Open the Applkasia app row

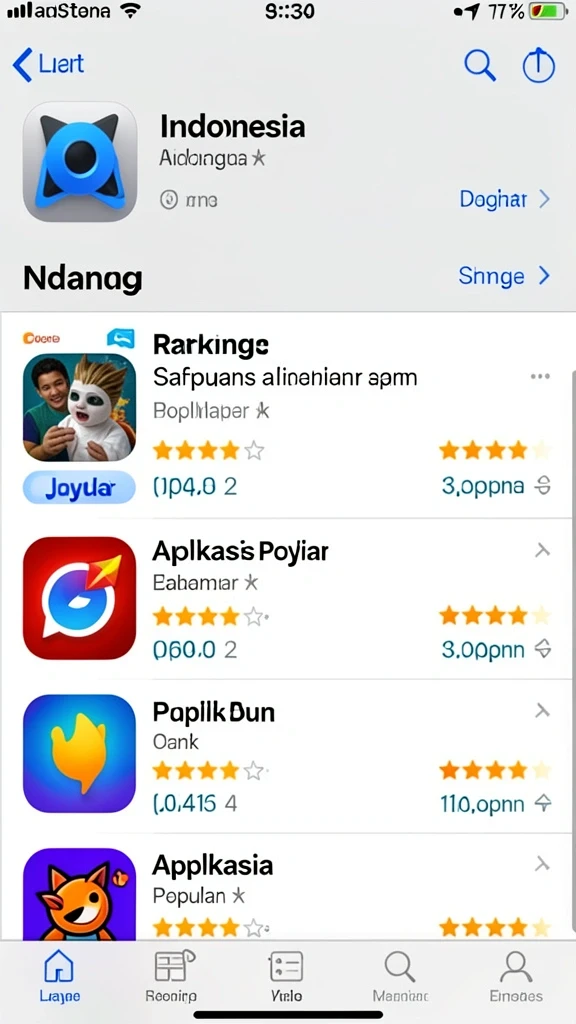click(x=287, y=888)
